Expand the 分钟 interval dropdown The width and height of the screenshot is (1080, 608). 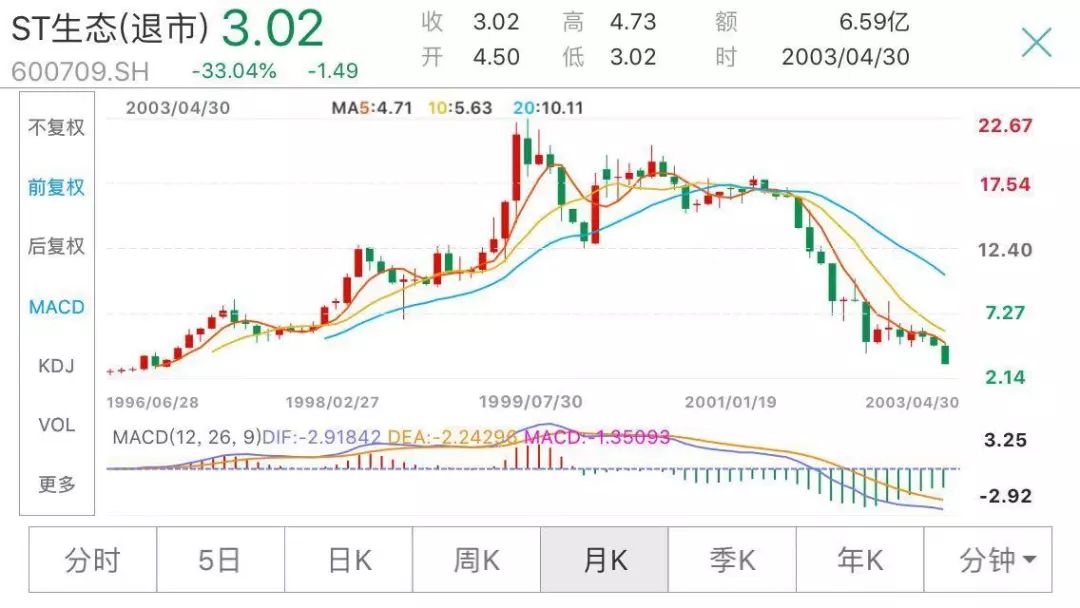pyautogui.click(x=989, y=561)
